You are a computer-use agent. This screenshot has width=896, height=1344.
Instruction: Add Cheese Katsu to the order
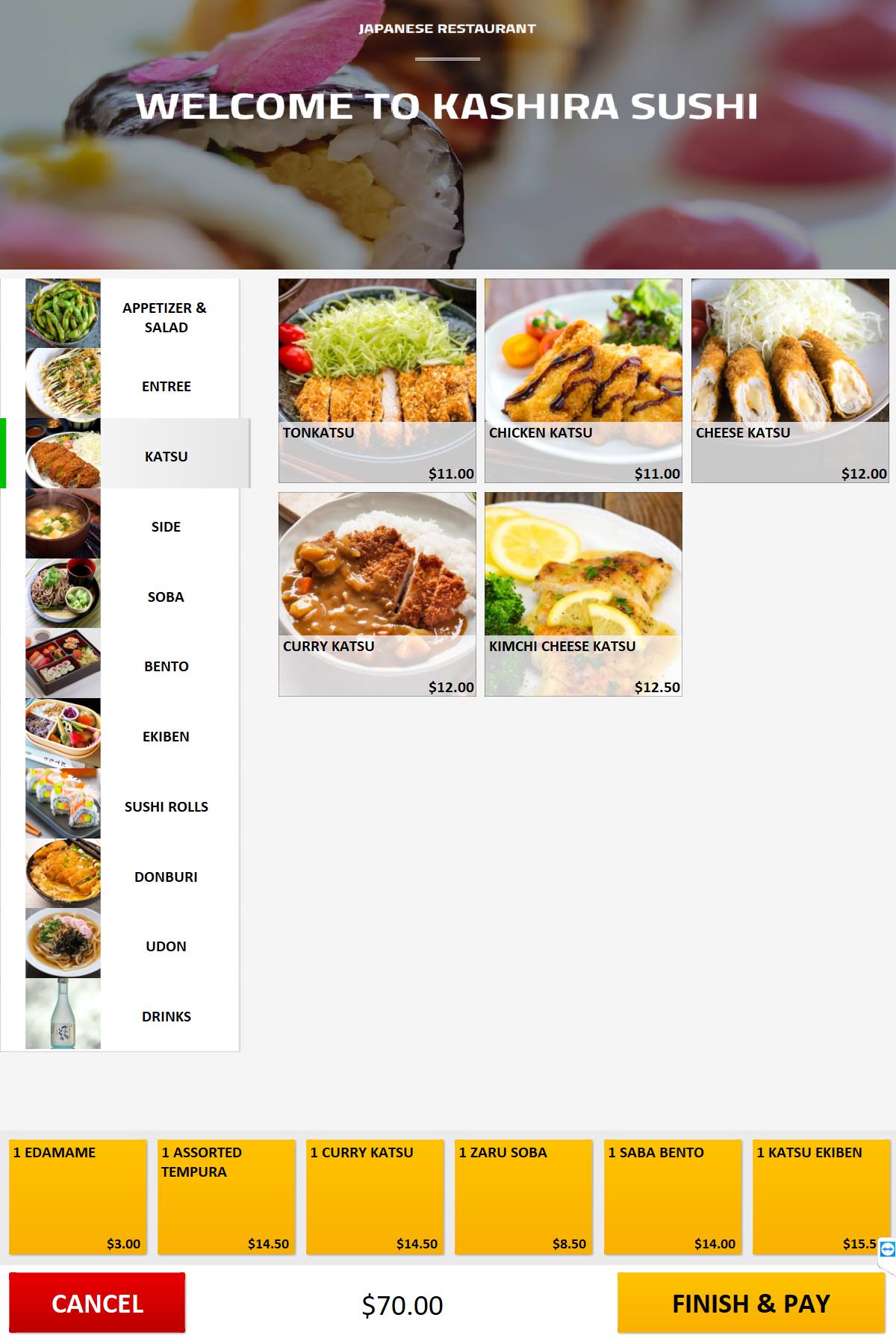[x=790, y=380]
